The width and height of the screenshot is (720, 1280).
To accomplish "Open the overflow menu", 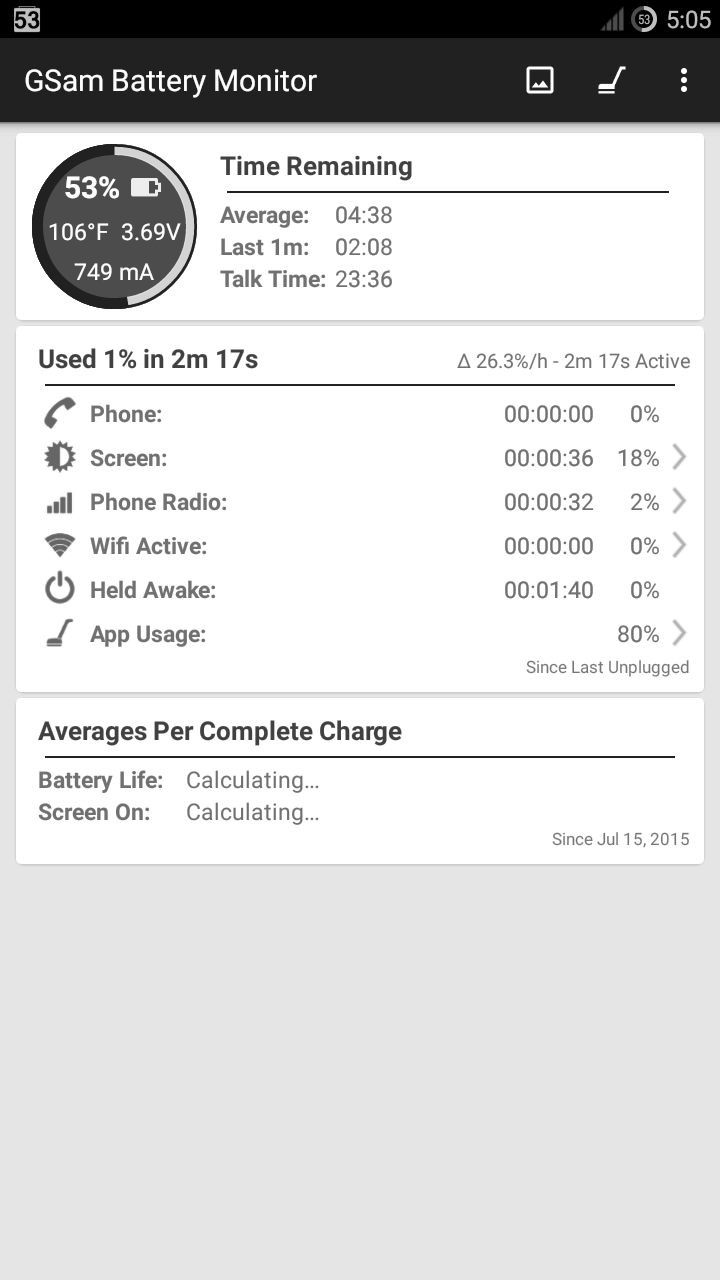I will click(684, 80).
